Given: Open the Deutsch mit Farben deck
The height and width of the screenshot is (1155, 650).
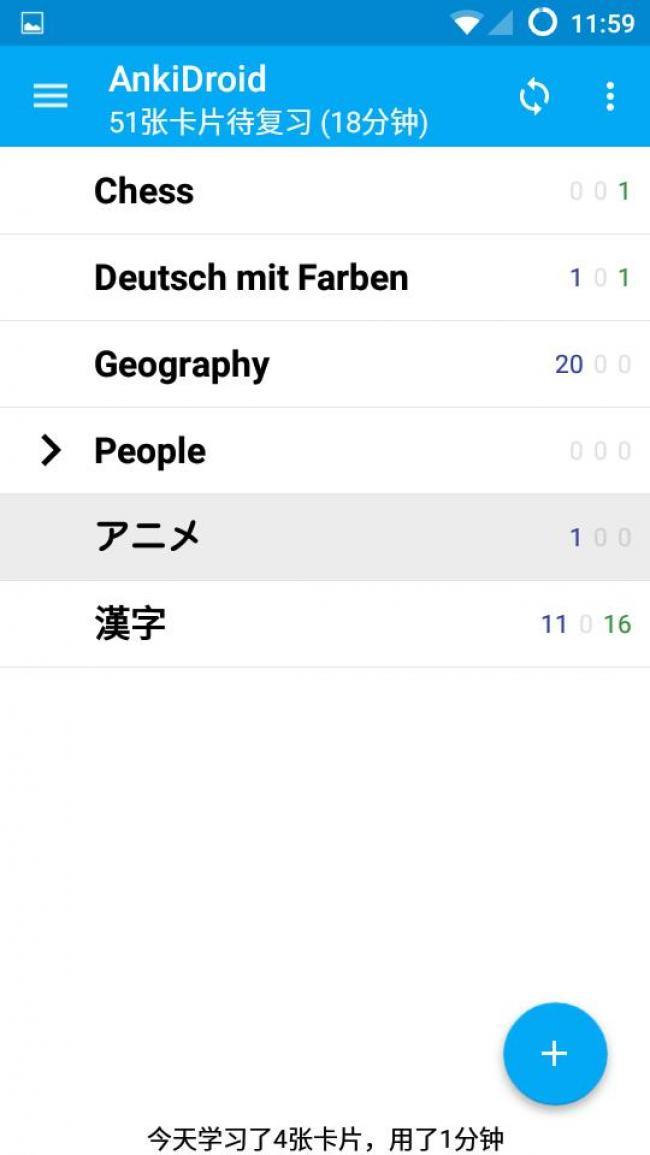Looking at the screenshot, I should tap(251, 277).
